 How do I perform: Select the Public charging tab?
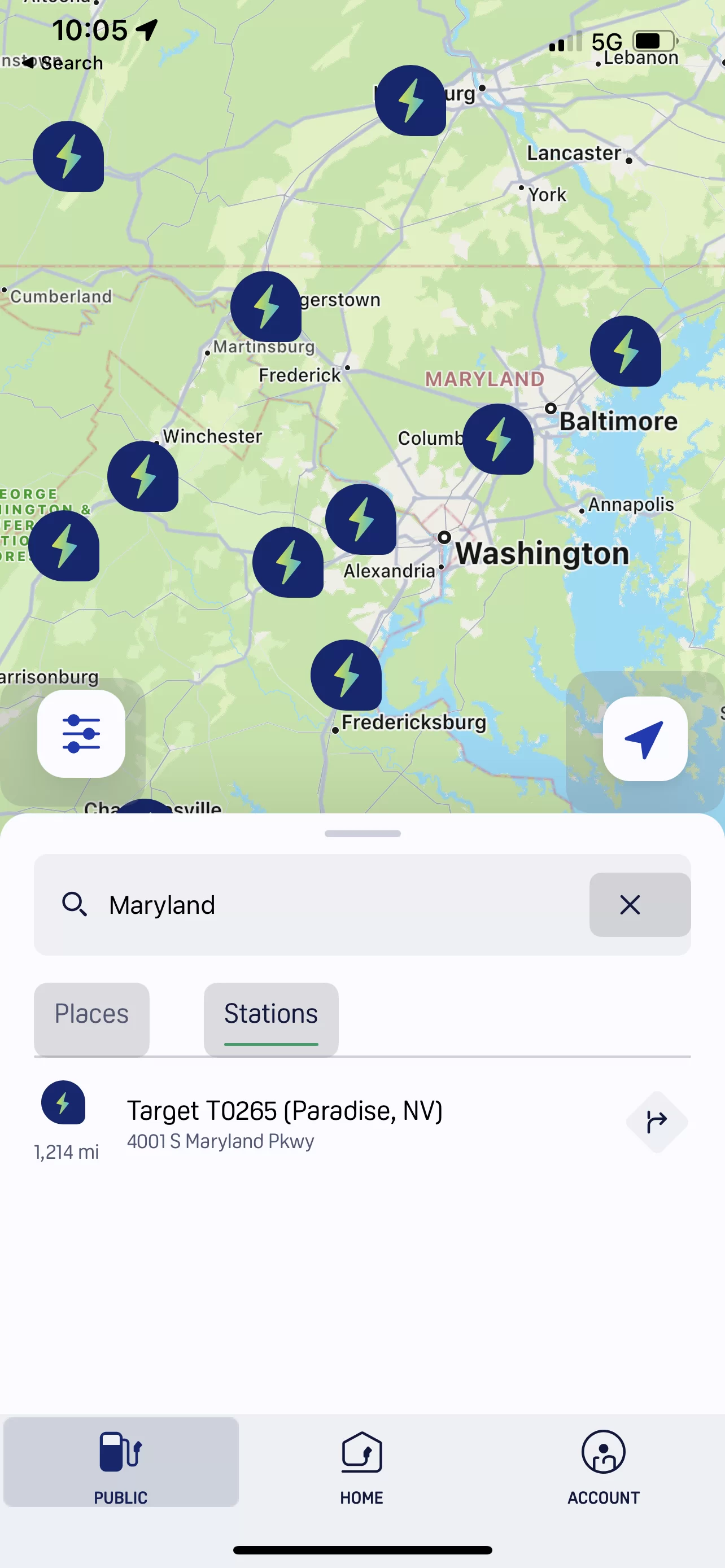pyautogui.click(x=120, y=1462)
